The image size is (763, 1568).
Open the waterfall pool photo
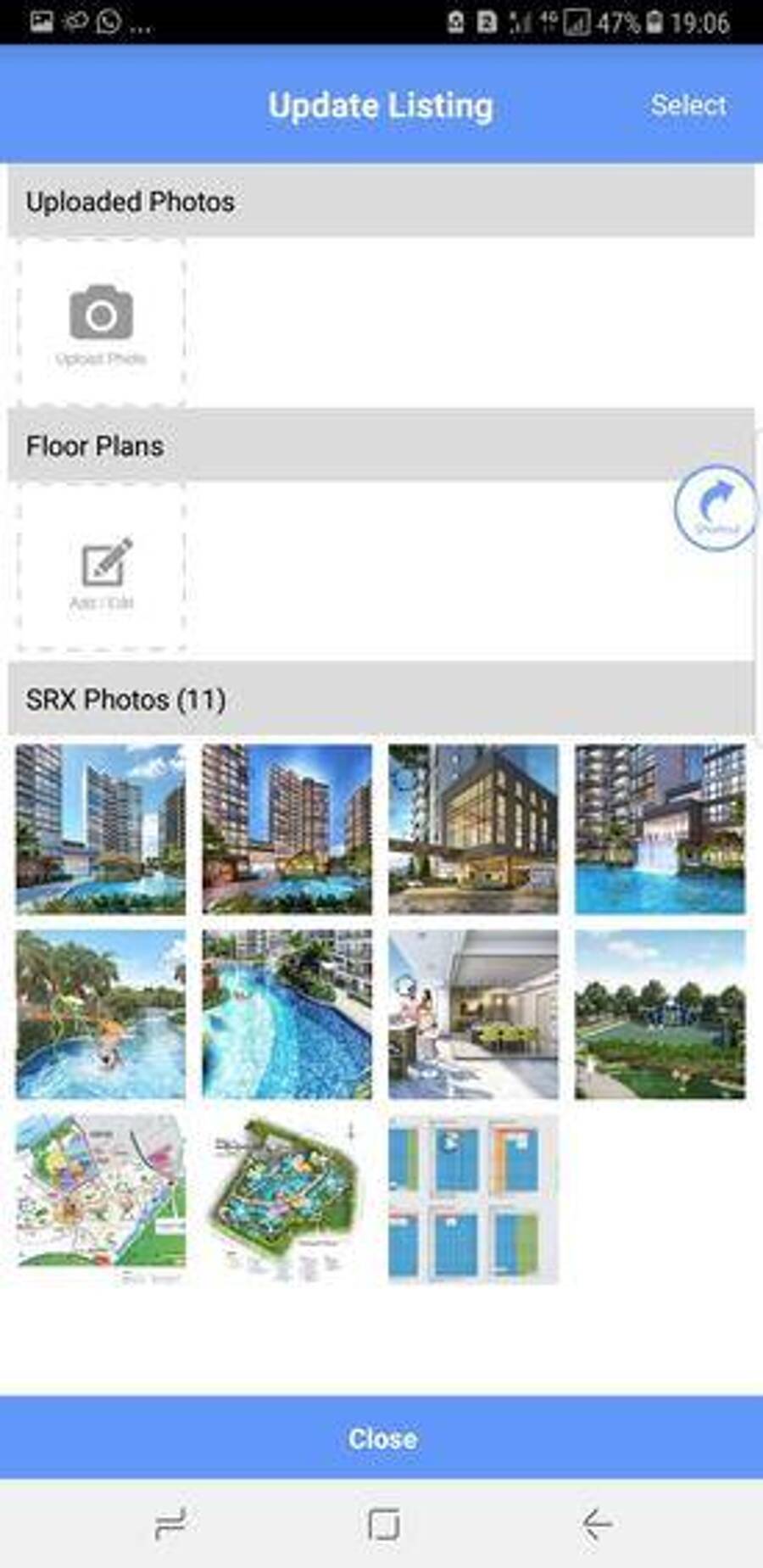tap(660, 829)
